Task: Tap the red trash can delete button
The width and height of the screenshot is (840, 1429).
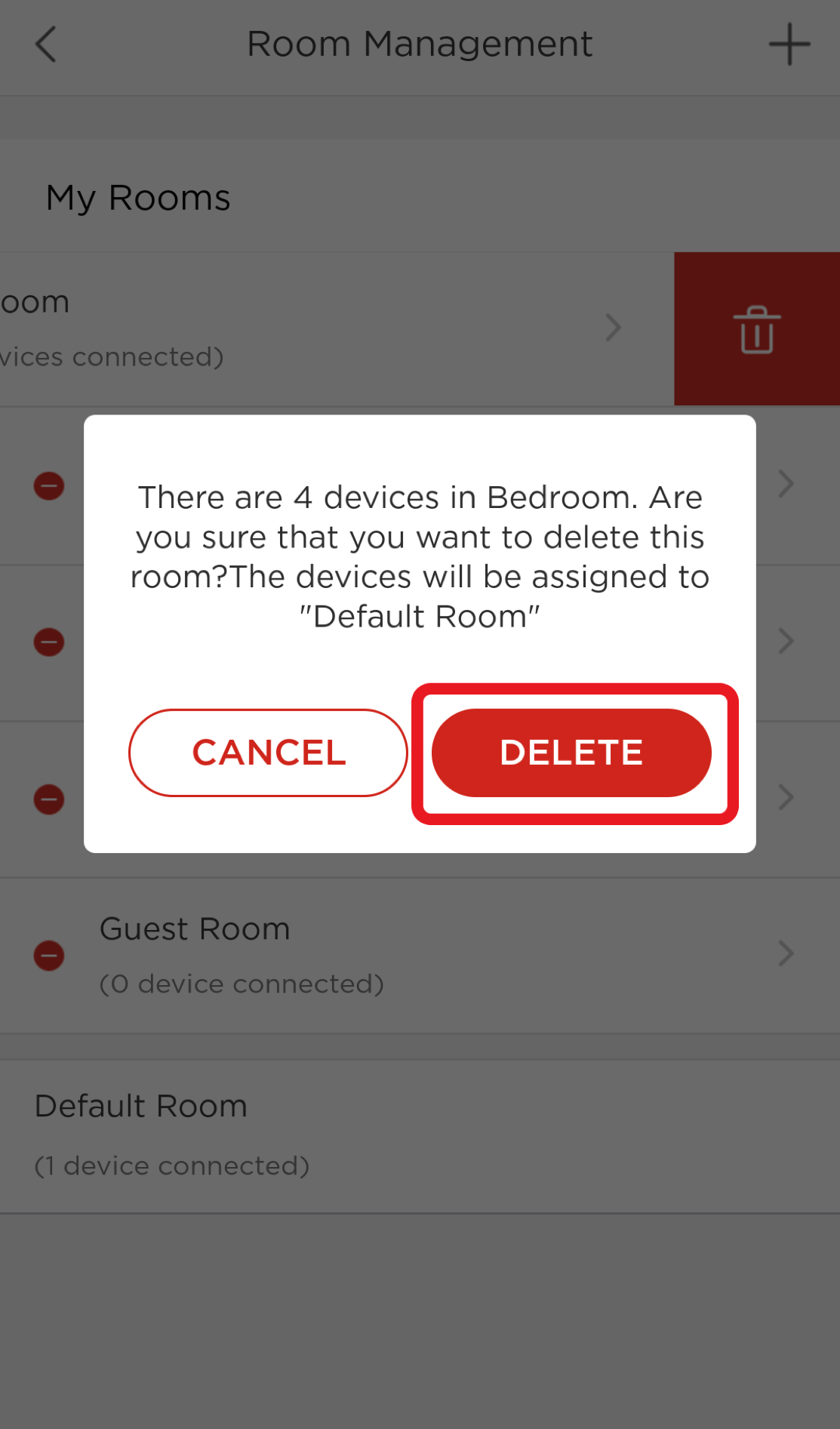Action: click(757, 329)
